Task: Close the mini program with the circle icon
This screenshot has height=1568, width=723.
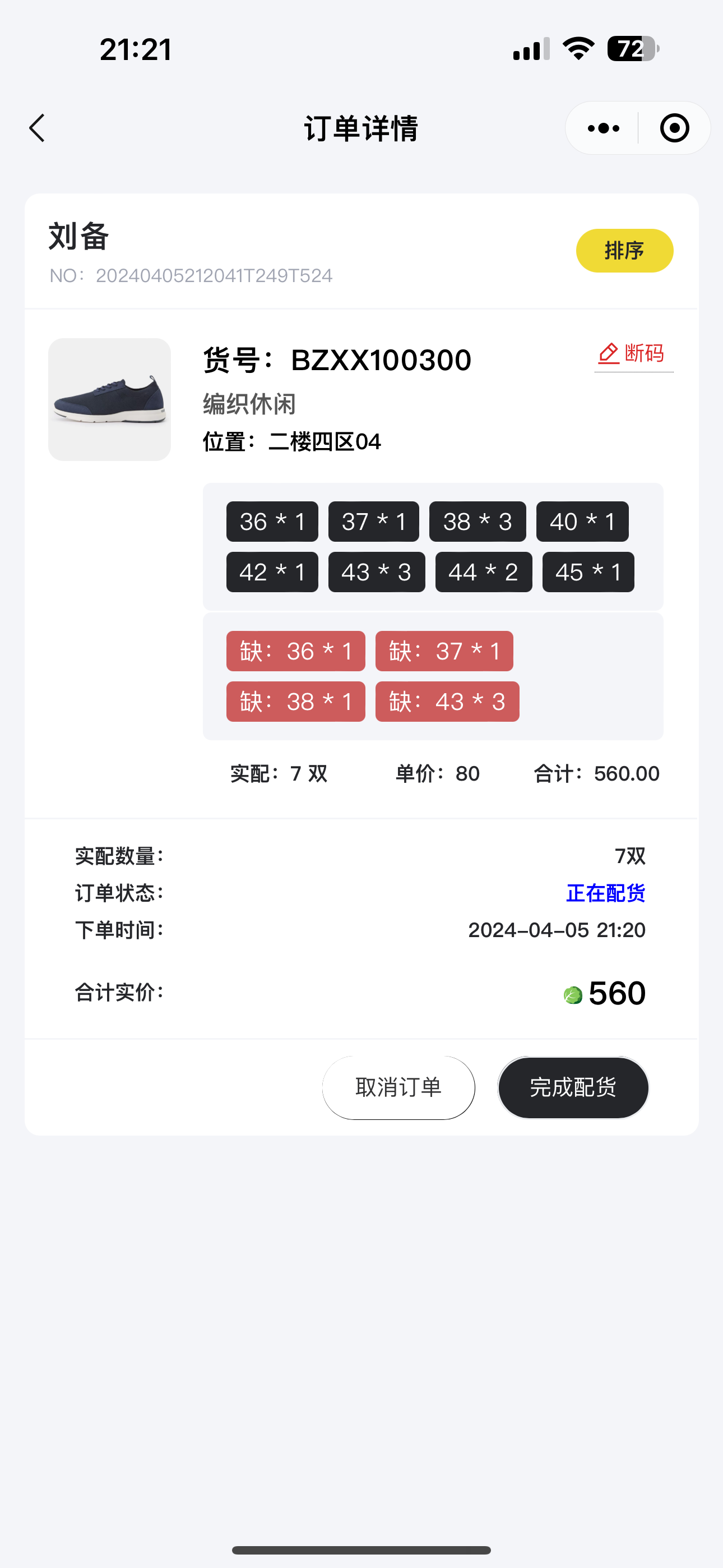Action: click(674, 128)
